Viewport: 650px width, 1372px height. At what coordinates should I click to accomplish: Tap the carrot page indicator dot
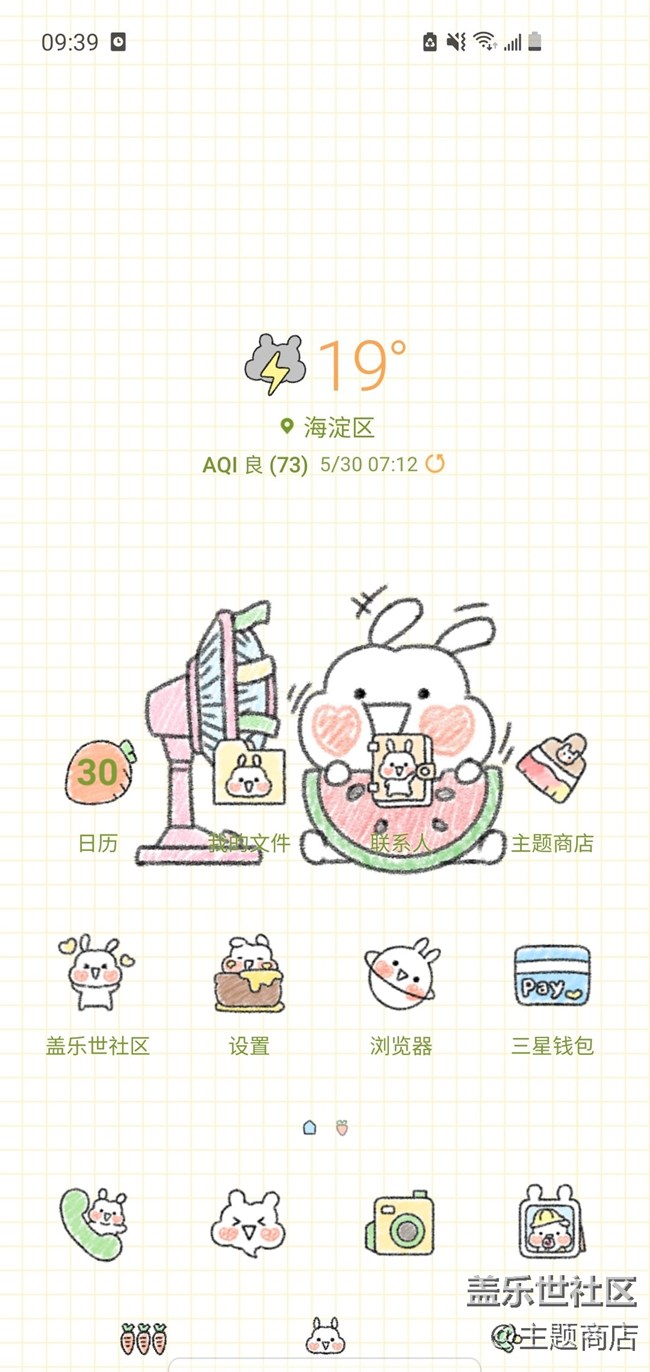342,1127
